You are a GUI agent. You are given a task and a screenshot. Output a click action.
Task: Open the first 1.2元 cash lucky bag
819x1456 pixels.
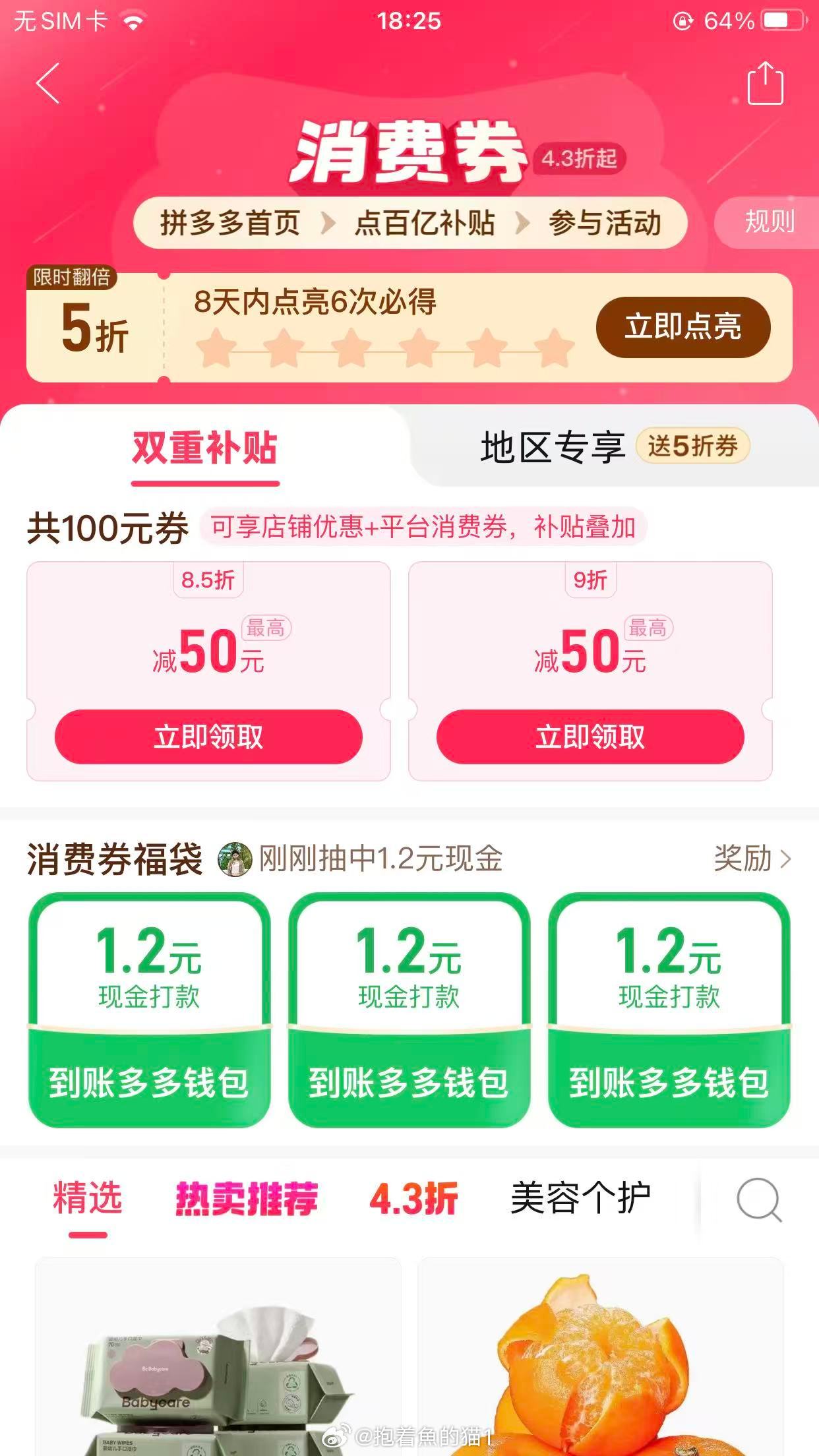(149, 1010)
